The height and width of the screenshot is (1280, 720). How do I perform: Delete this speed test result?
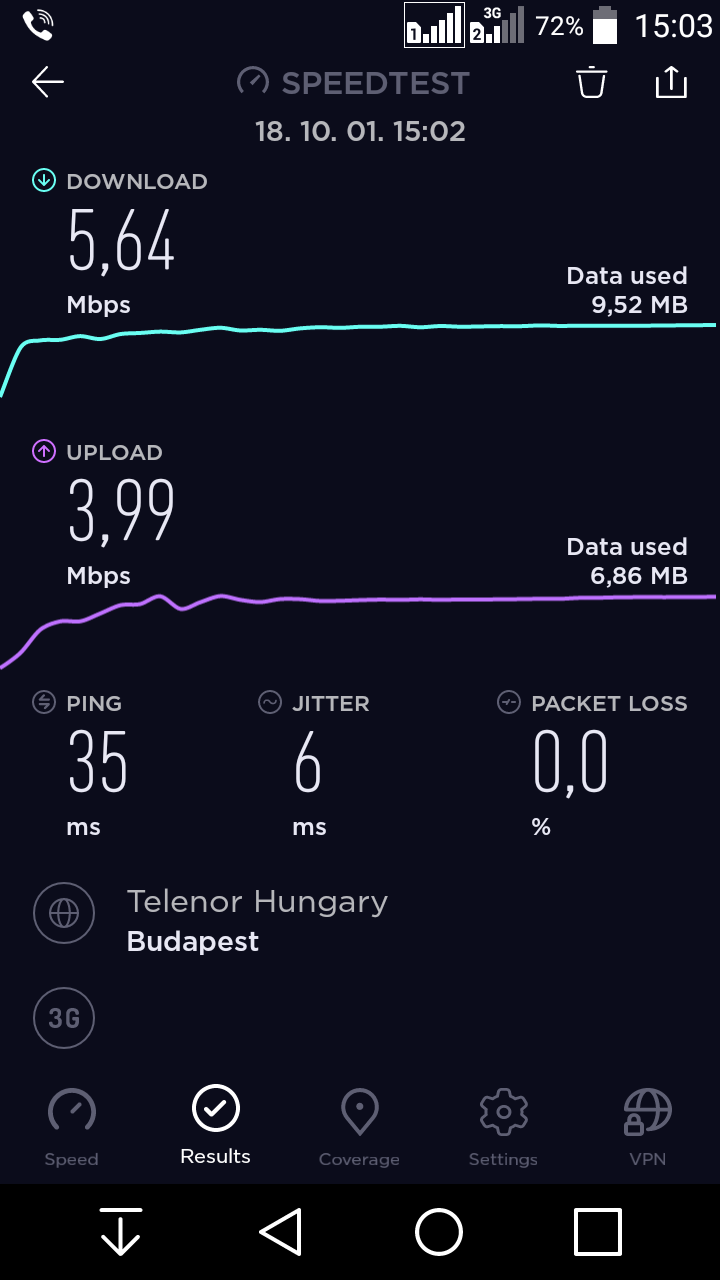(592, 82)
